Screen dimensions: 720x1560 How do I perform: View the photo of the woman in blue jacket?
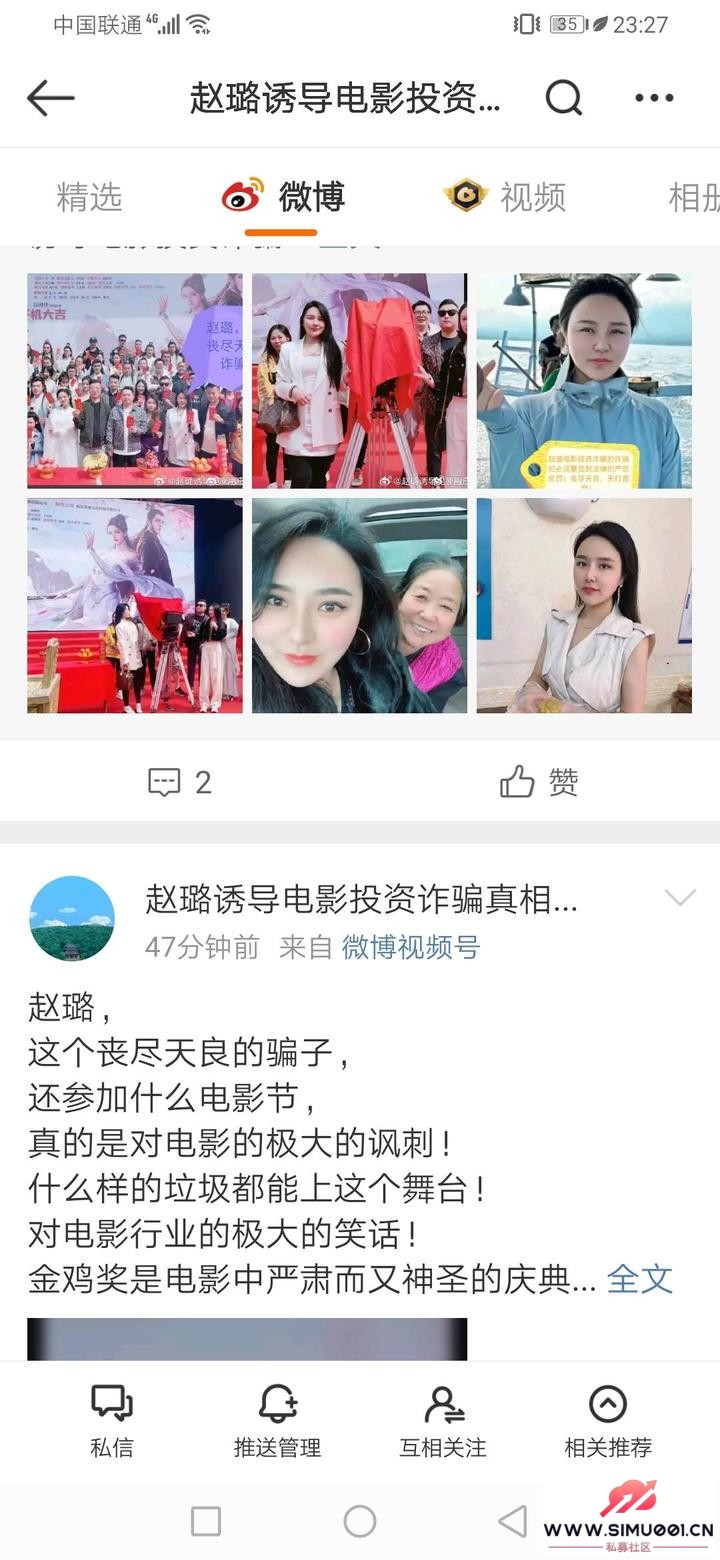[x=584, y=381]
